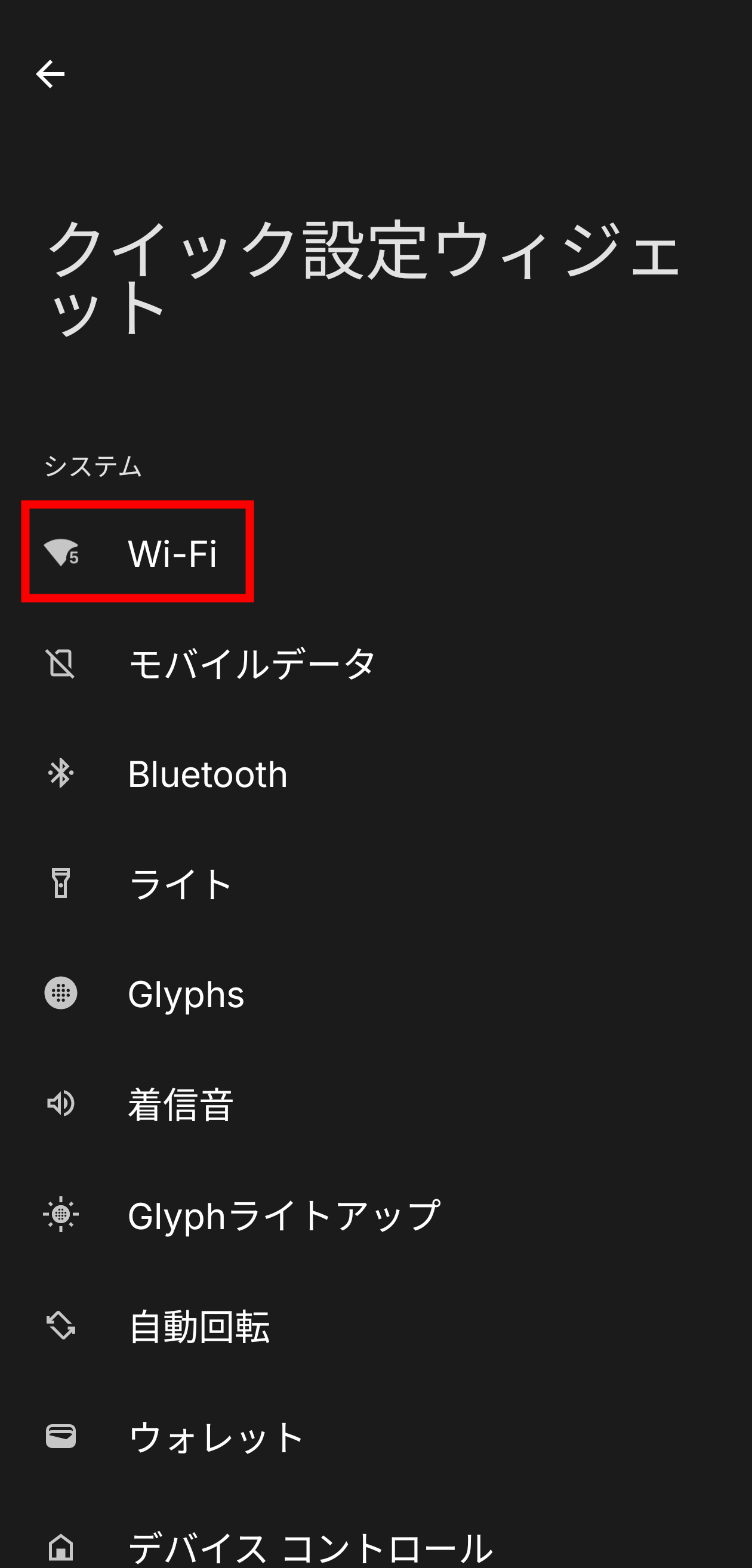Select the 自動回転 auto-rotate option
Image resolution: width=752 pixels, height=1568 pixels.
click(x=199, y=1326)
